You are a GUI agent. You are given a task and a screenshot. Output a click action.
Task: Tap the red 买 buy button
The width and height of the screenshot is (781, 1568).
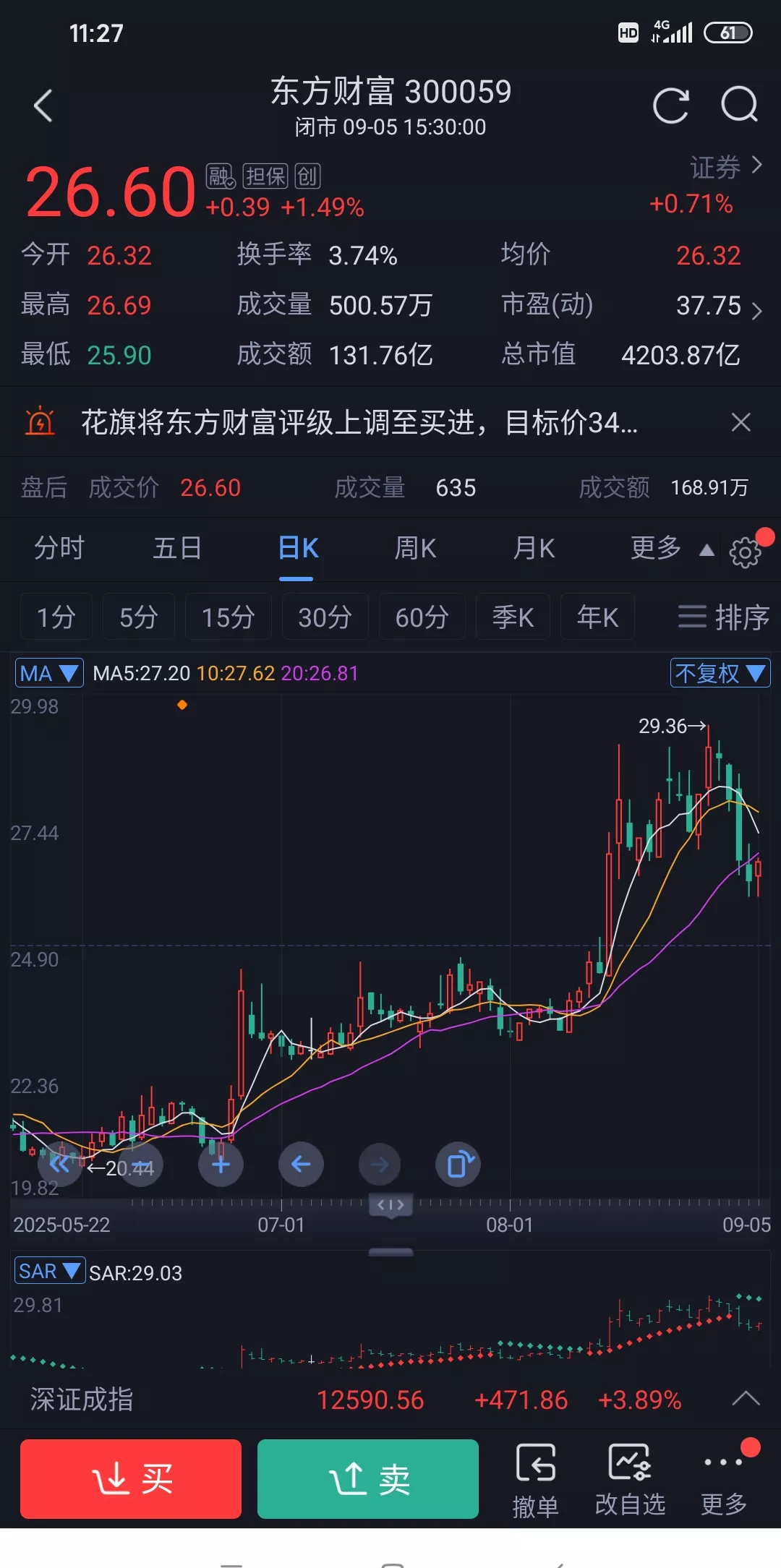pyautogui.click(x=130, y=1478)
